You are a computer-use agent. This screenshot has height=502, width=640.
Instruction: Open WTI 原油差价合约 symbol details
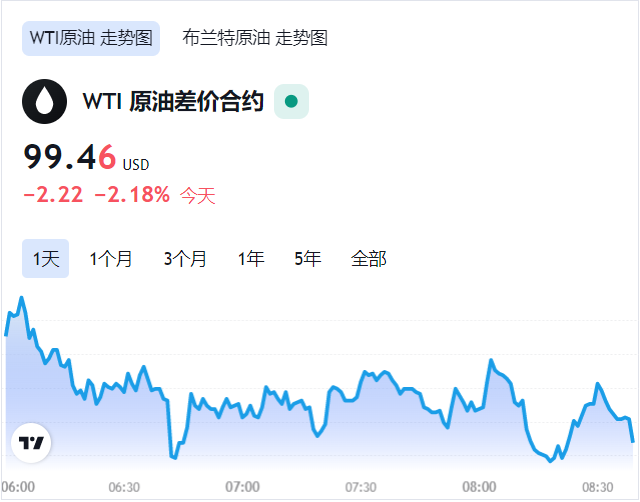click(x=172, y=101)
